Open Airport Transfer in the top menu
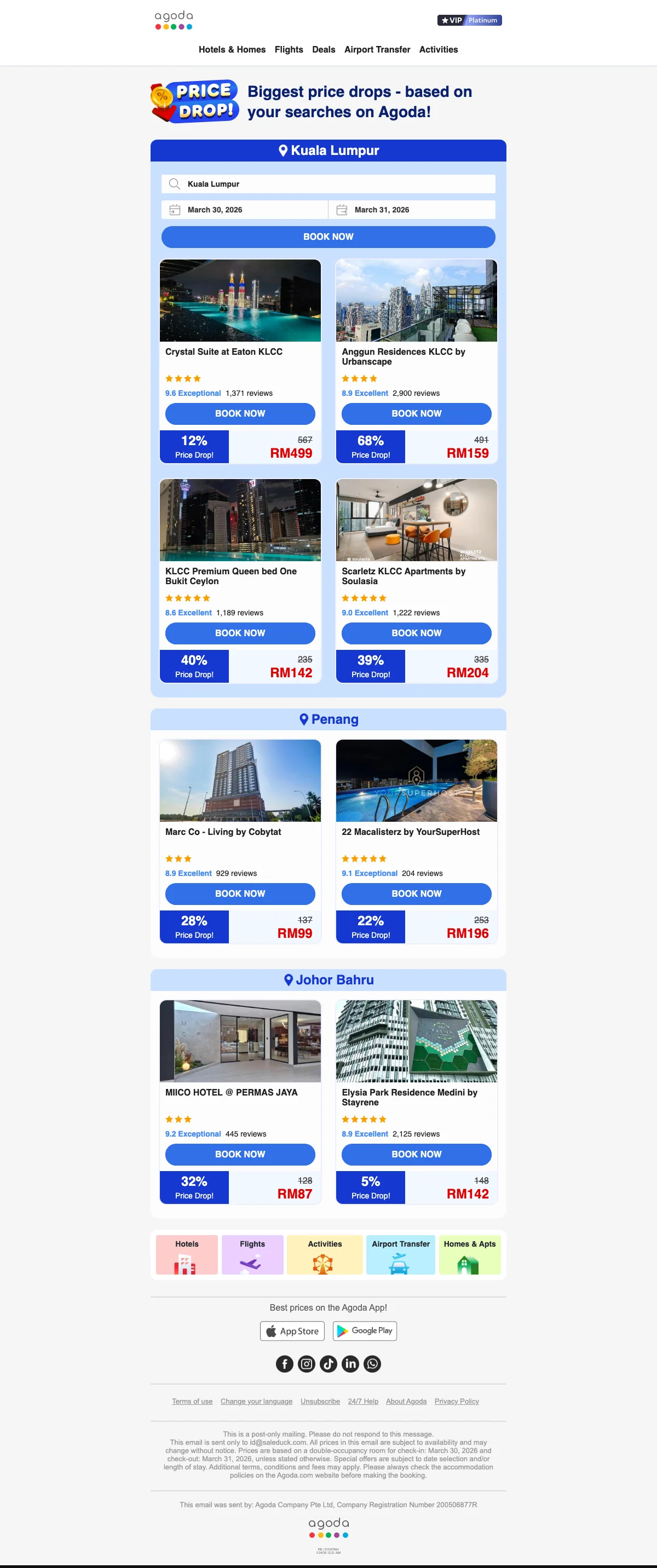 point(377,49)
